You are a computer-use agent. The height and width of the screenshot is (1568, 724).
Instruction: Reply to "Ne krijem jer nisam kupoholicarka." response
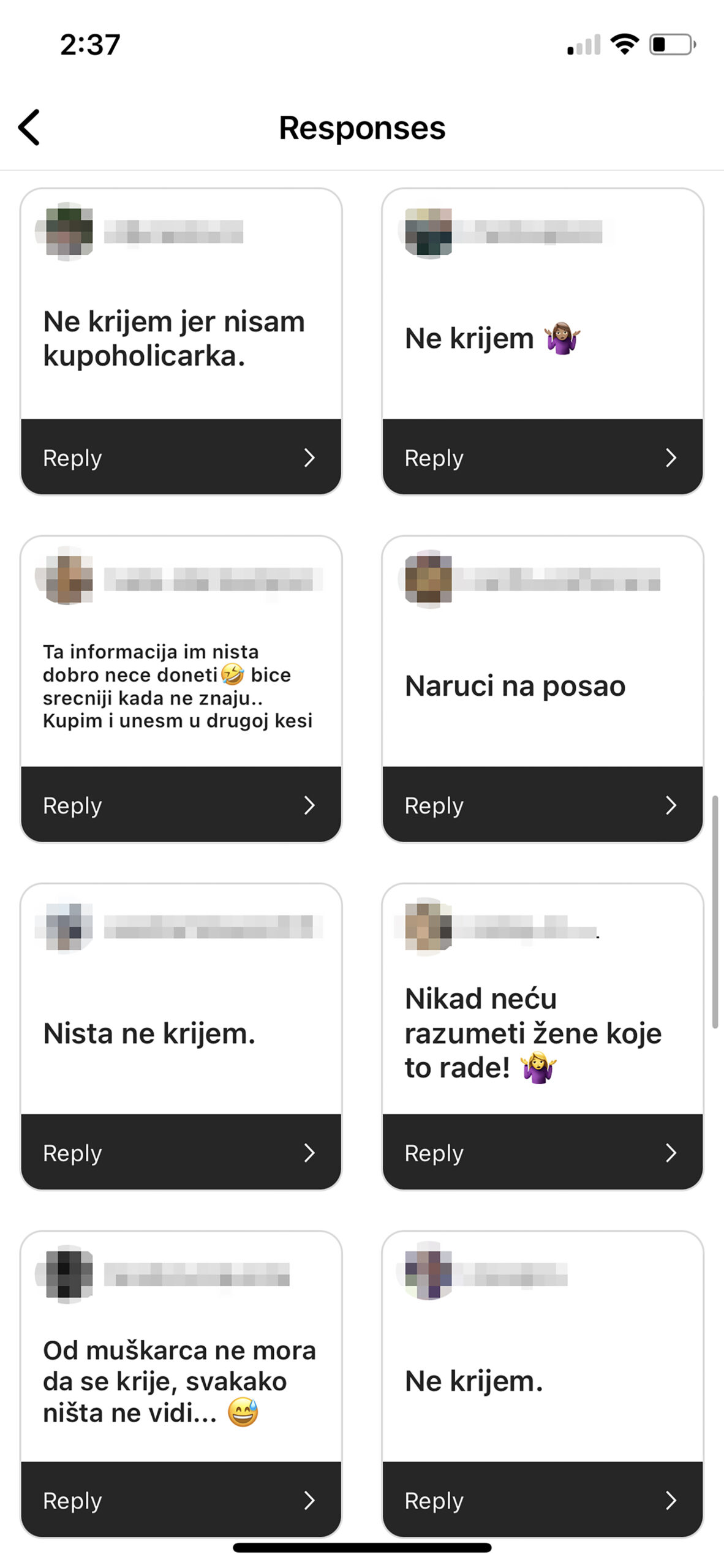tap(181, 457)
